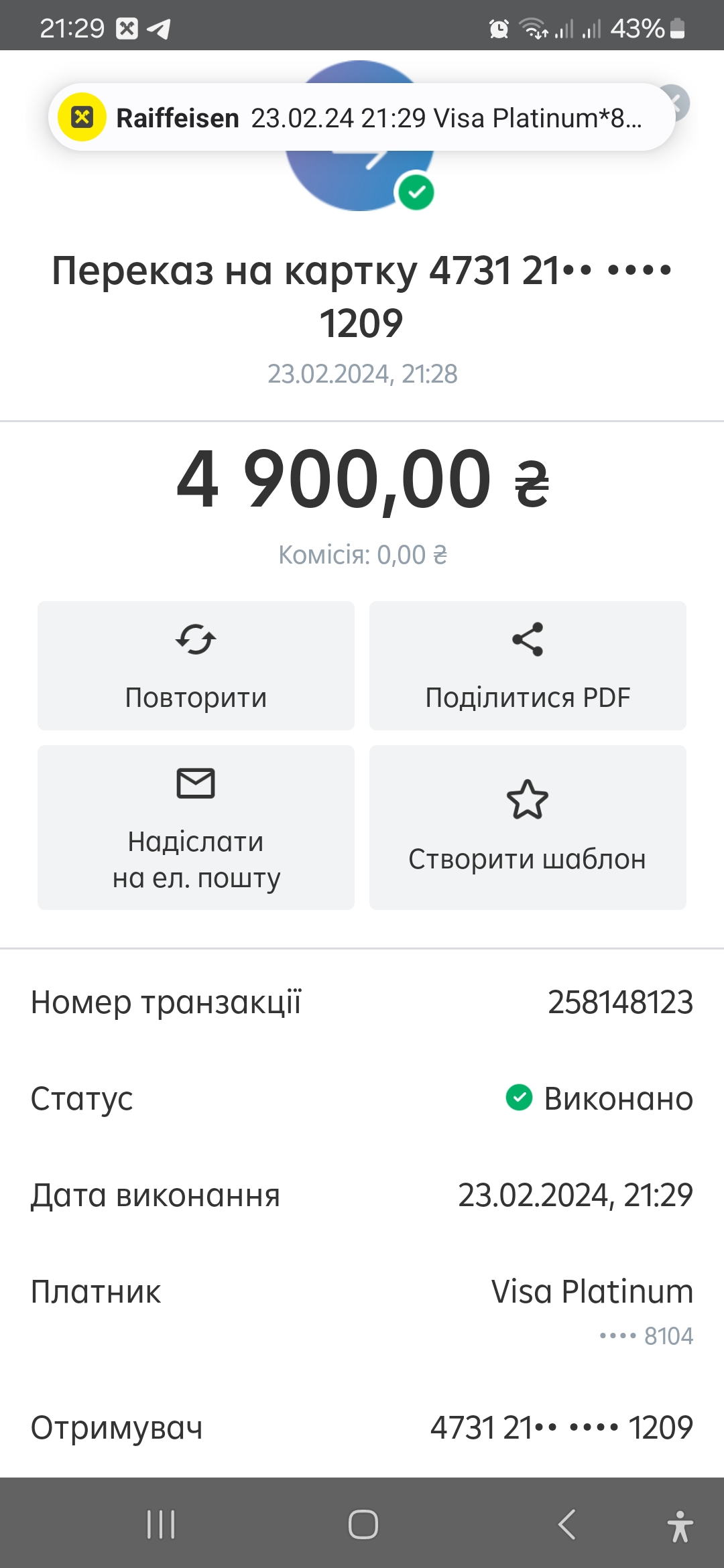Send the receipt to email
The height and width of the screenshot is (1568, 724).
point(196,828)
